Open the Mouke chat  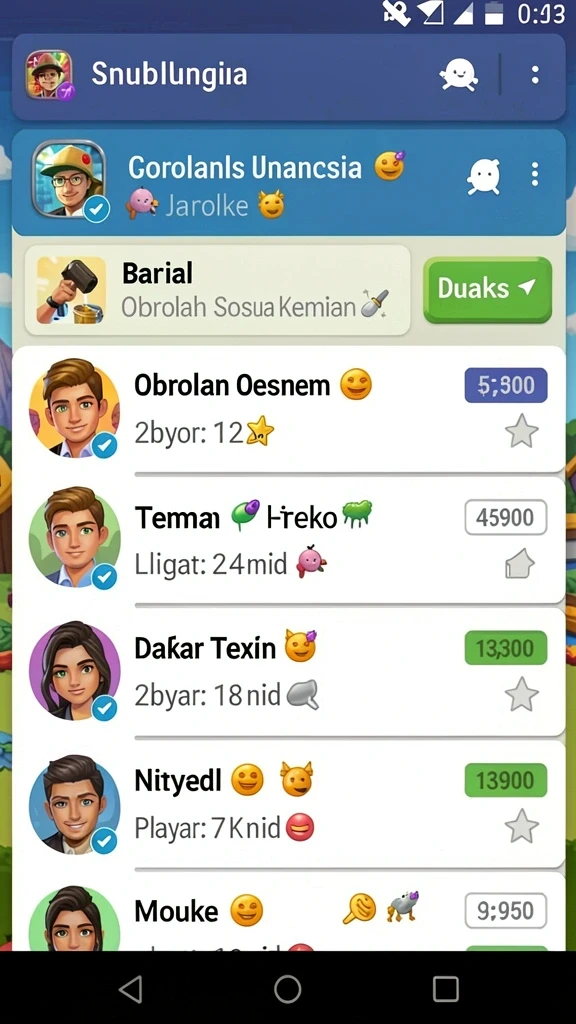(x=289, y=912)
